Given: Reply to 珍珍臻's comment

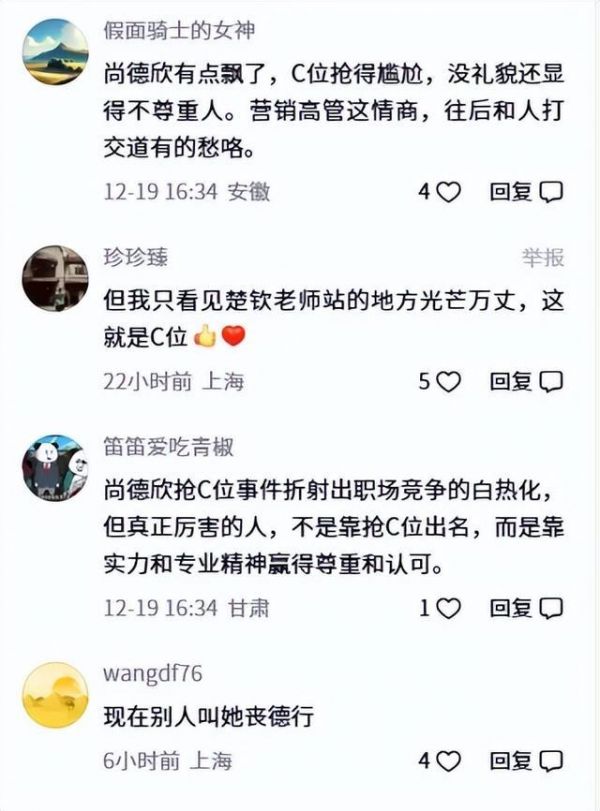Looking at the screenshot, I should (526, 381).
